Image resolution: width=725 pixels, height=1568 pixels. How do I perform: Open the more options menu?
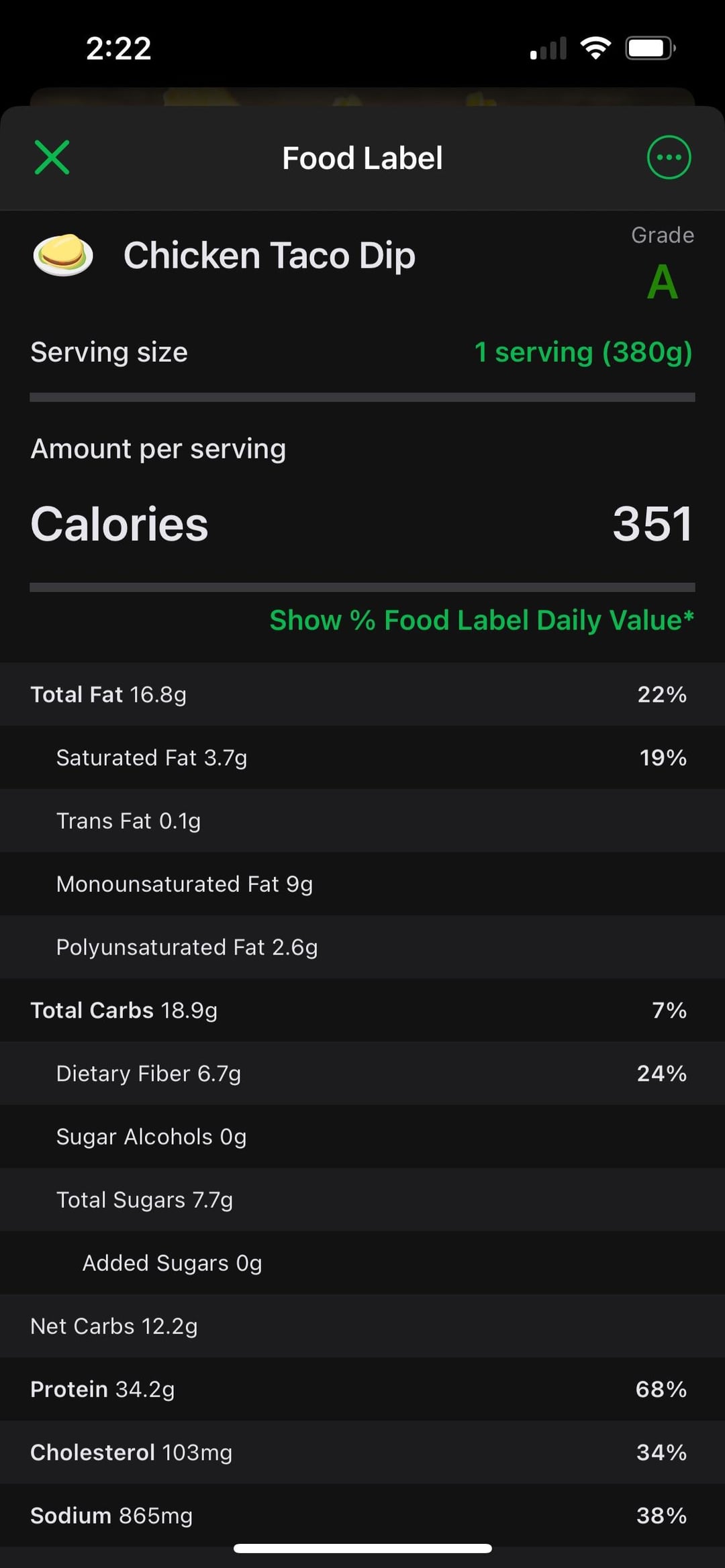coord(669,158)
